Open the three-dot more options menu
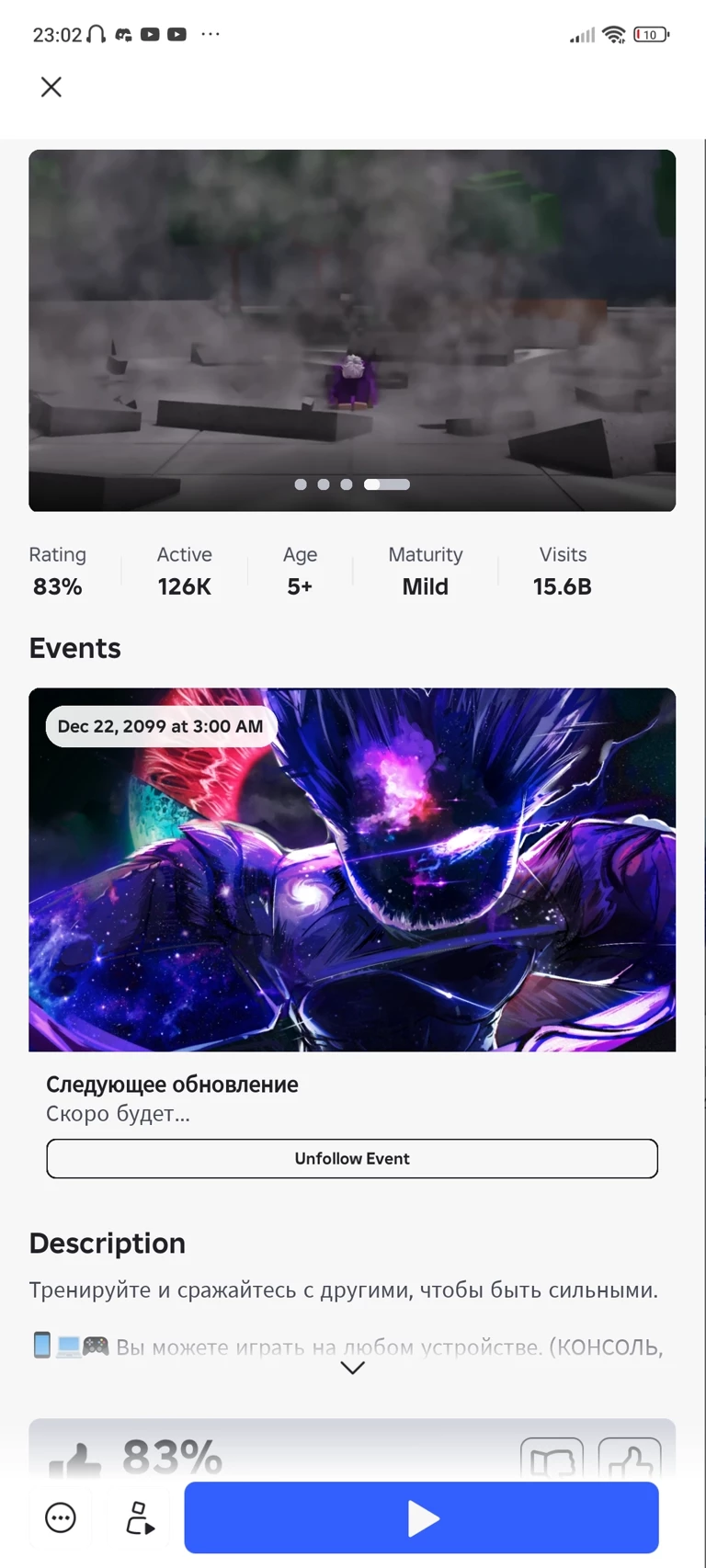This screenshot has height=1568, width=706. point(61,1517)
